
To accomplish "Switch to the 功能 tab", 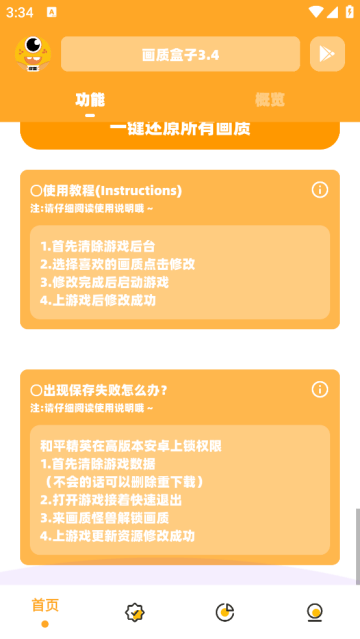I will click(90, 100).
